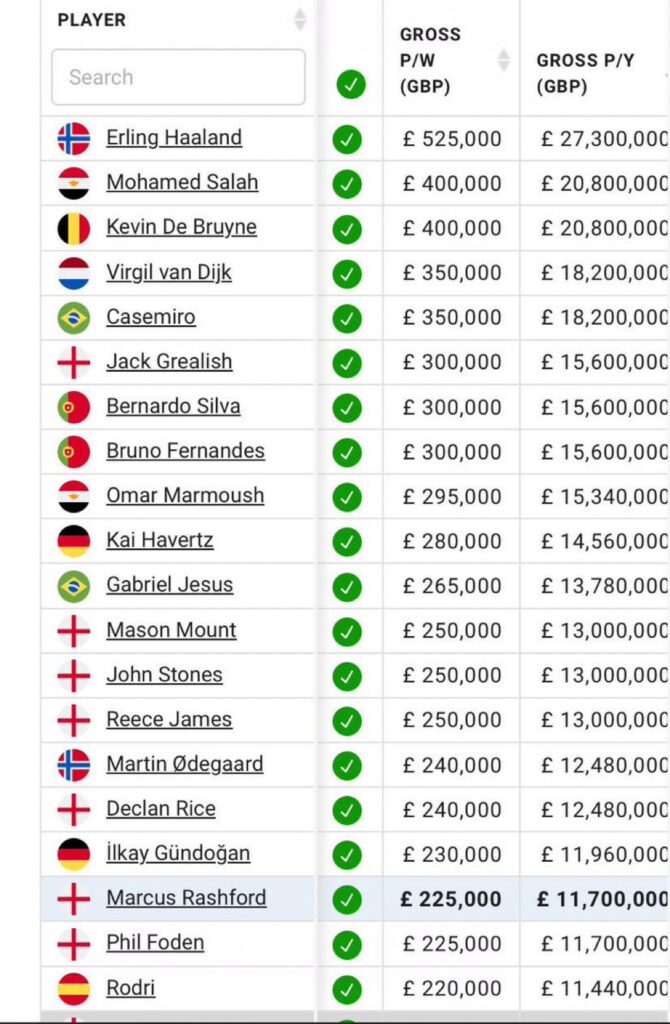This screenshot has height=1024, width=670.
Task: View Kevin De Bruyne's salary details
Action: [x=181, y=227]
